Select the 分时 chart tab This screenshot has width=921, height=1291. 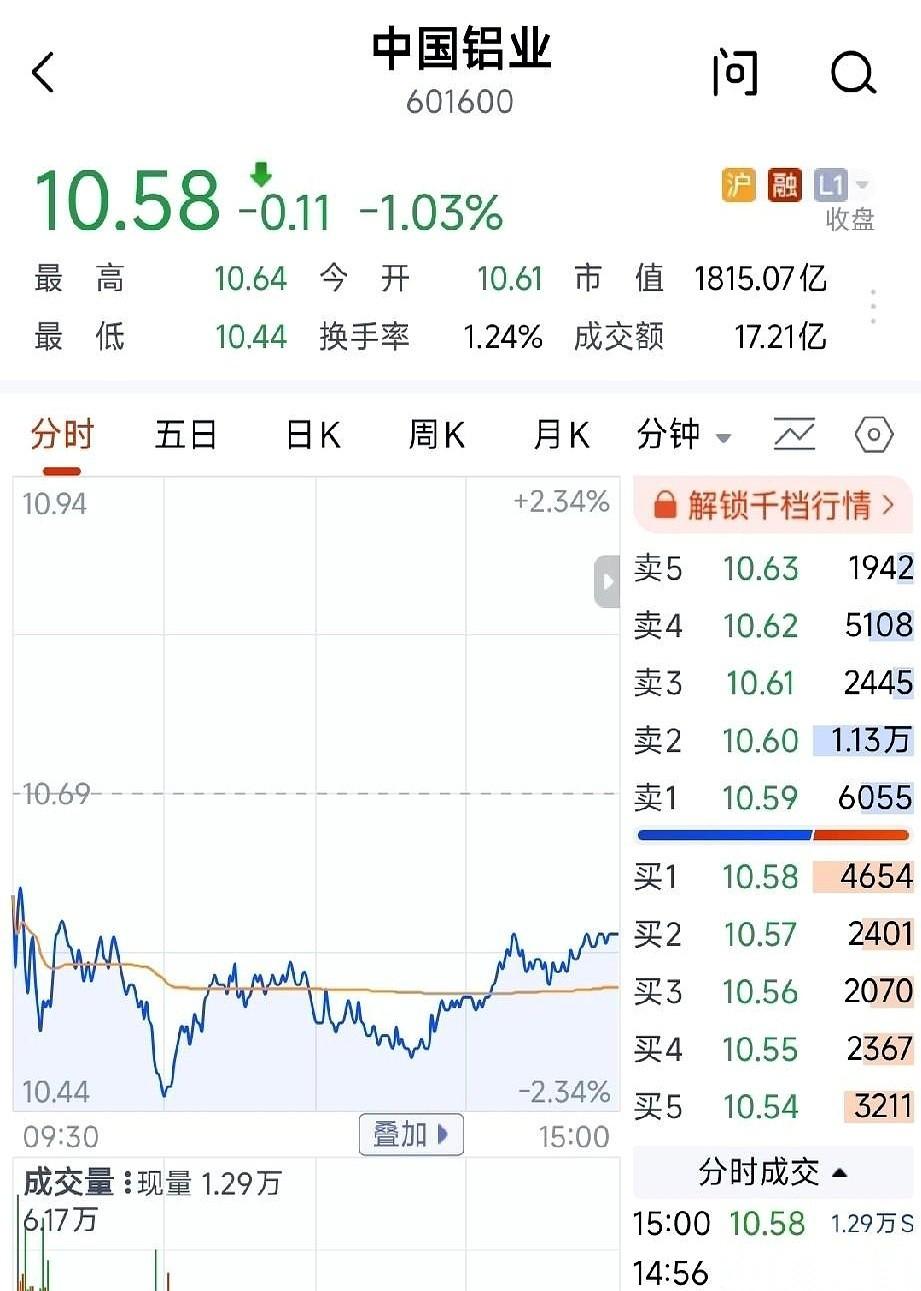[62, 436]
